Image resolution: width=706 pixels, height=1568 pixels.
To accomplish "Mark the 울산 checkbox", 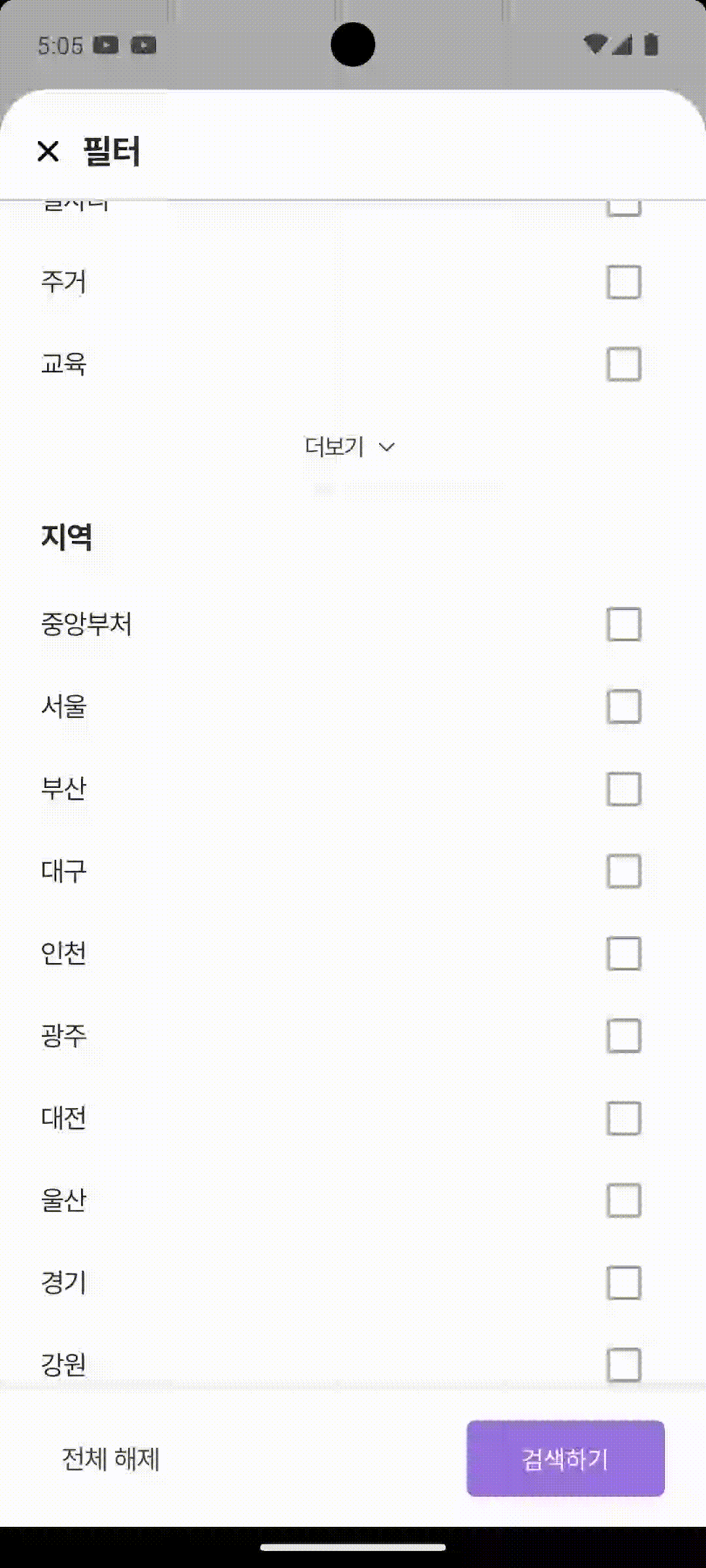I will pyautogui.click(x=623, y=1201).
